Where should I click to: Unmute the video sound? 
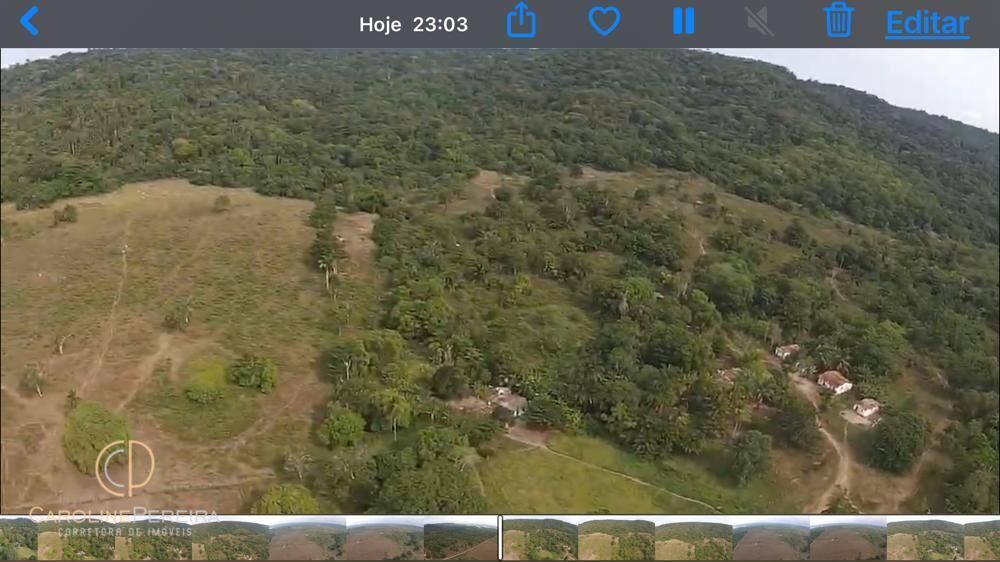click(x=760, y=21)
